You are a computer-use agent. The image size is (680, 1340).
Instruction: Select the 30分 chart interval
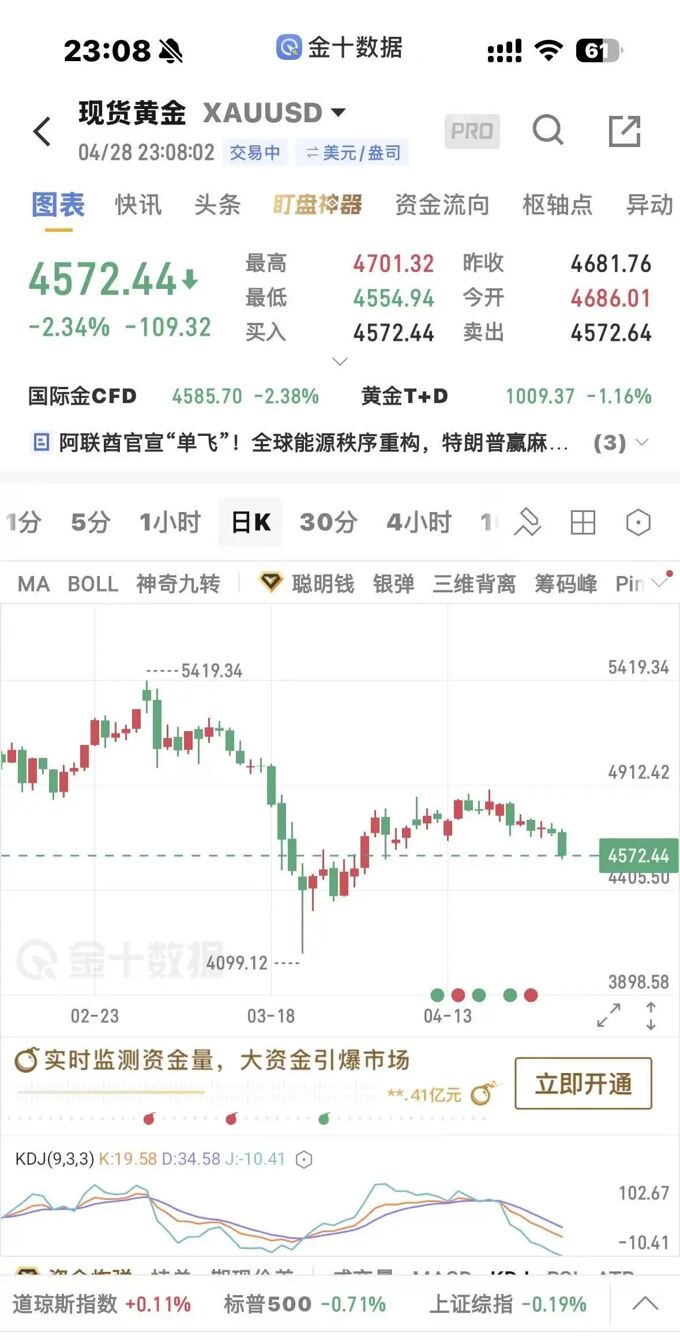tap(328, 522)
